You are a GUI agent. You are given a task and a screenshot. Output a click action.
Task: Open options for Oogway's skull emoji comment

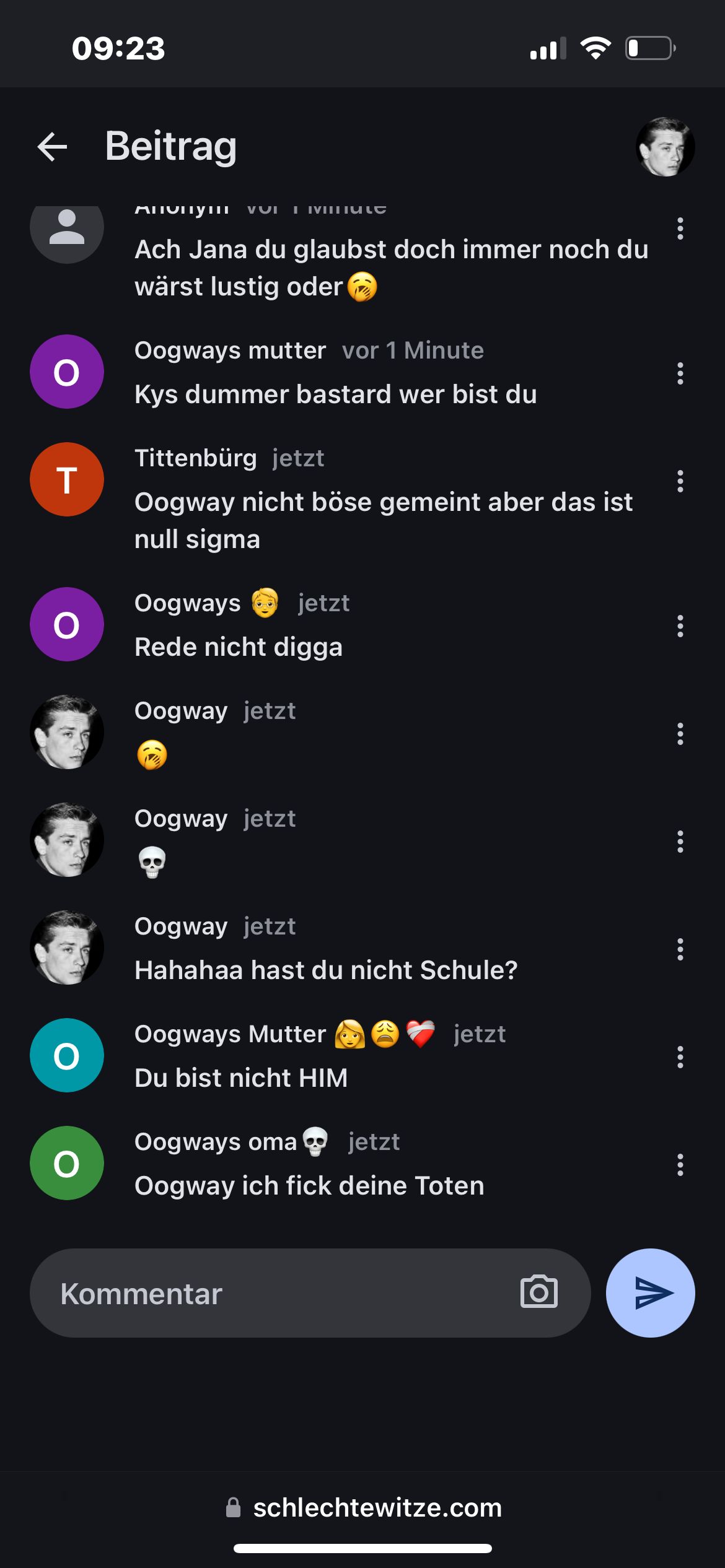680,842
